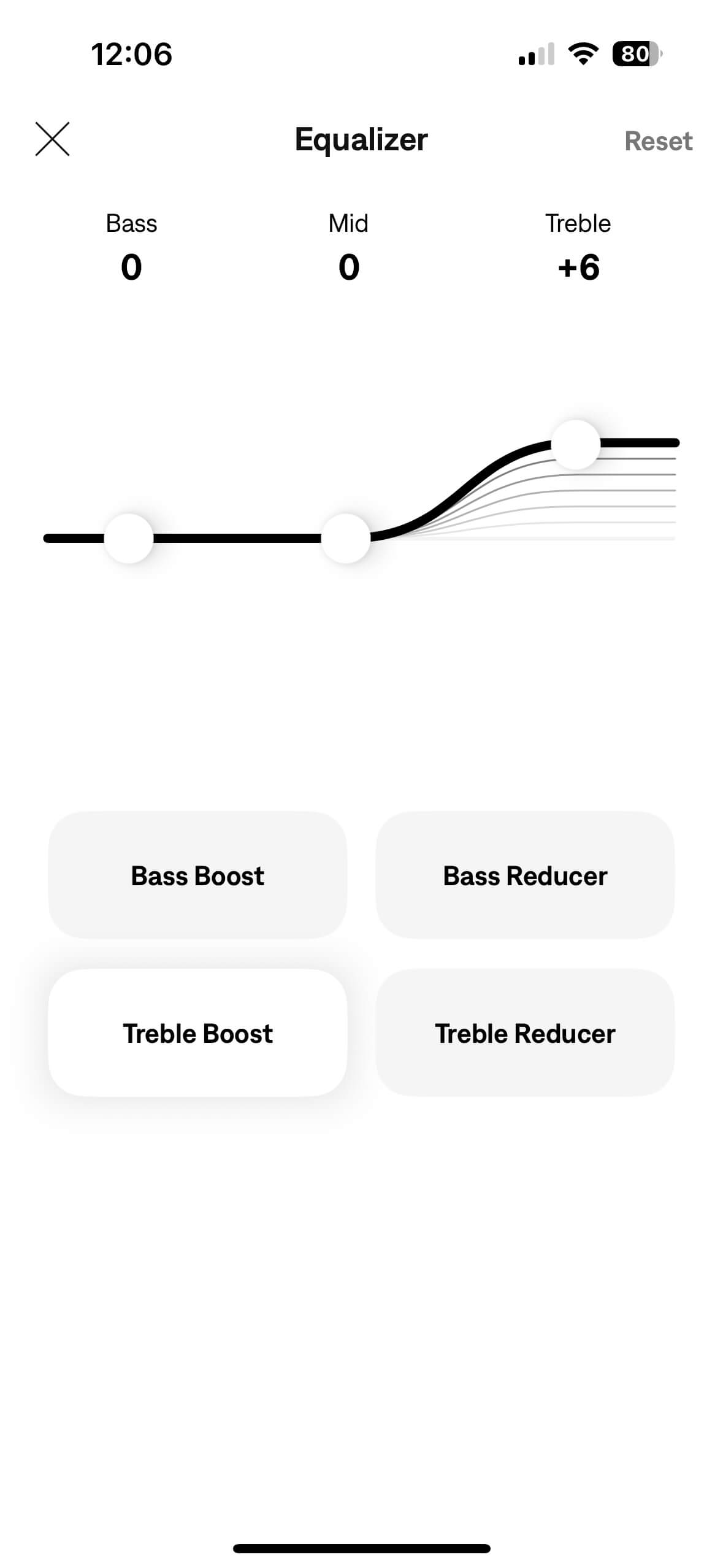The height and width of the screenshot is (1568, 723).
Task: Tap the Bass slider handle
Action: [129, 539]
